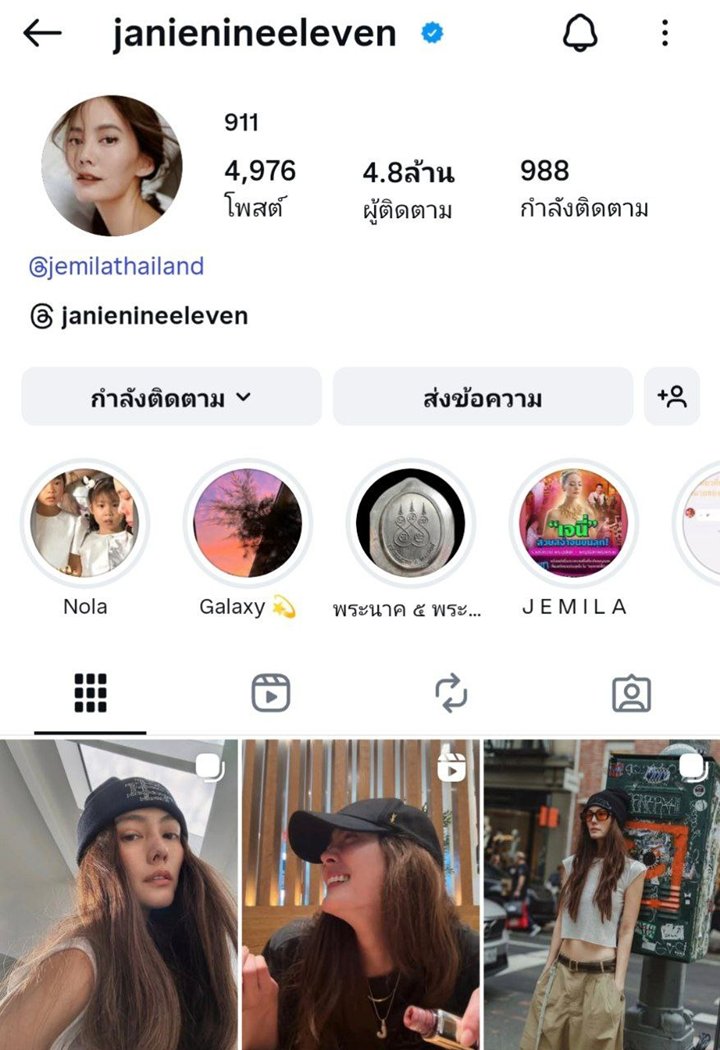
Task: Tap ส่งข้อความ to send a message
Action: click(482, 397)
